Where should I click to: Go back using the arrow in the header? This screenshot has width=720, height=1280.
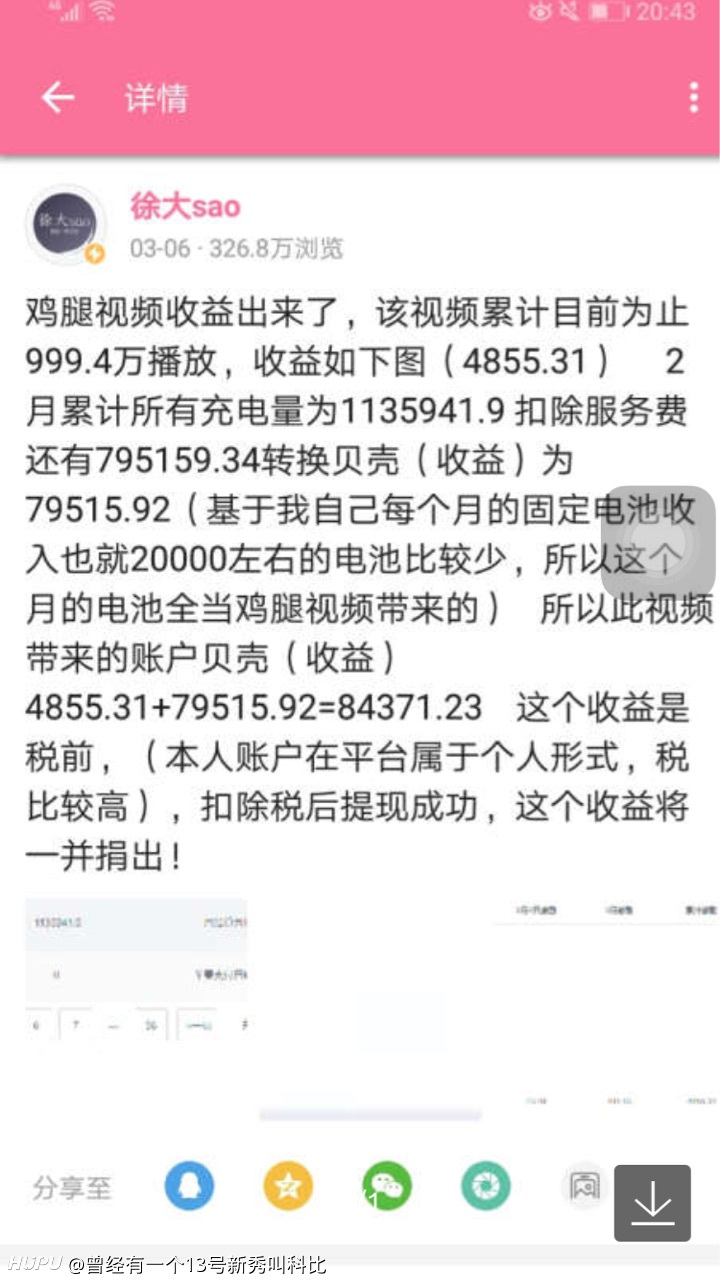click(x=58, y=97)
